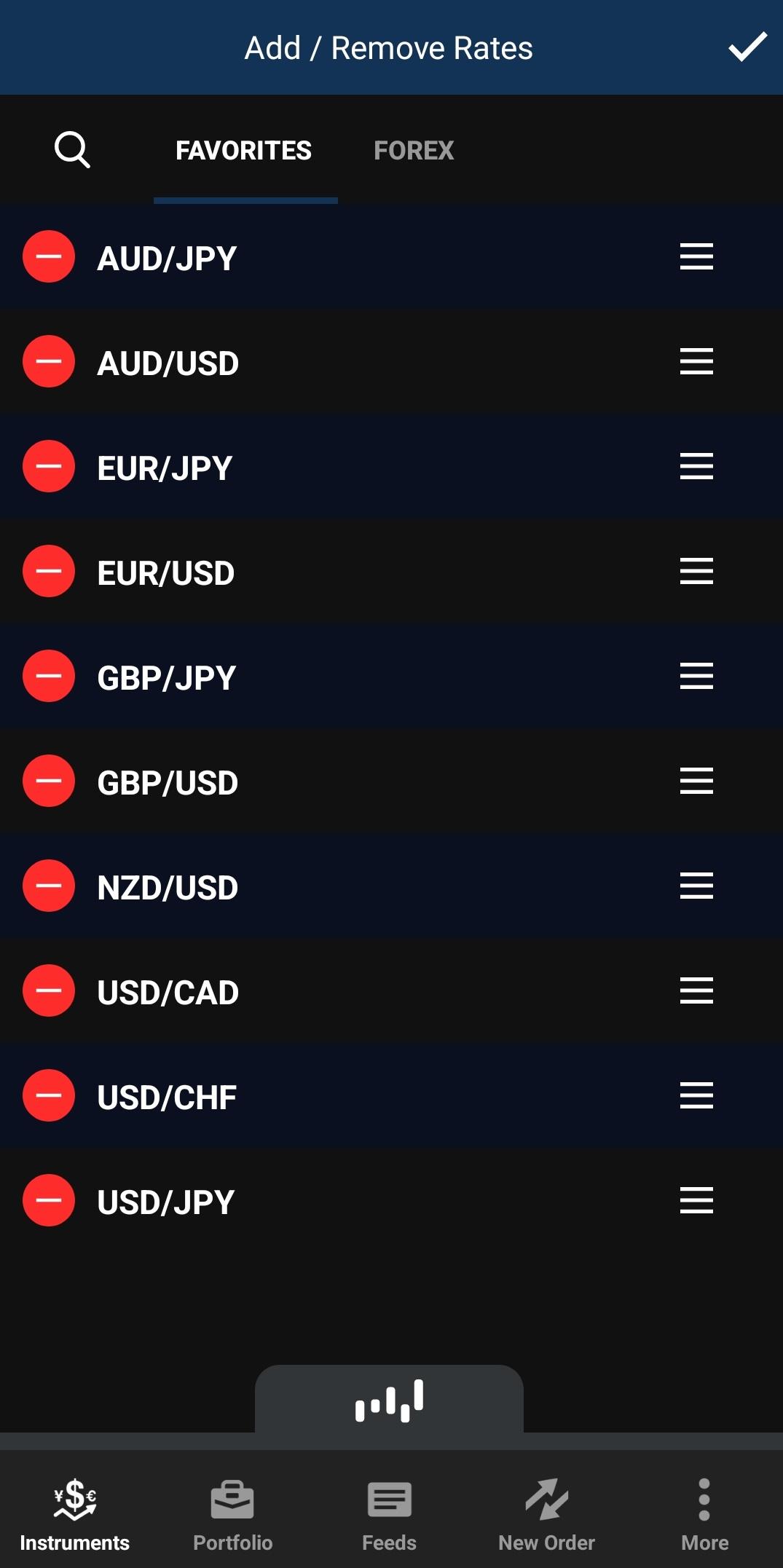
Task: Confirm changes with the checkmark icon
Action: [747, 47]
